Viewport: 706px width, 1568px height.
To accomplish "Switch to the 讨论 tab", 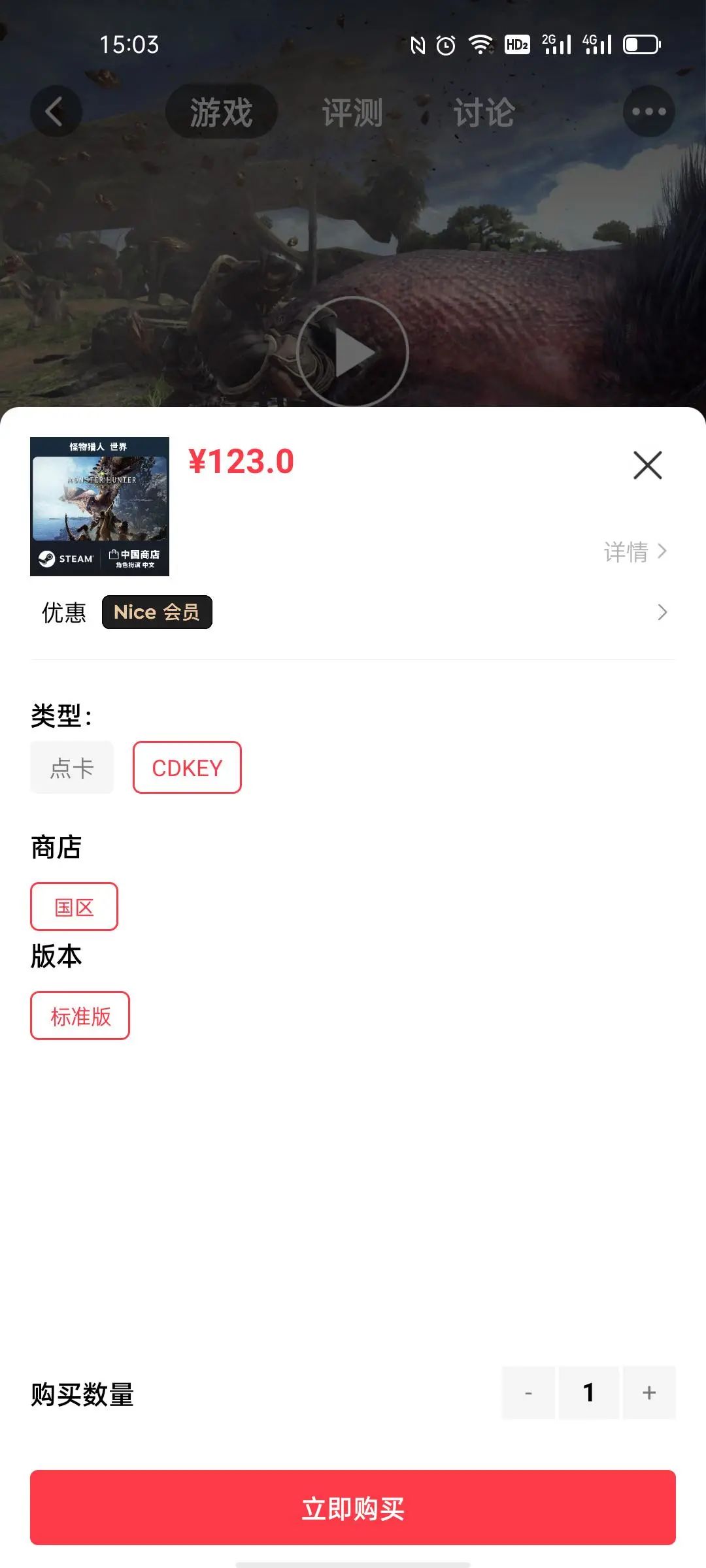I will pyautogui.click(x=484, y=112).
